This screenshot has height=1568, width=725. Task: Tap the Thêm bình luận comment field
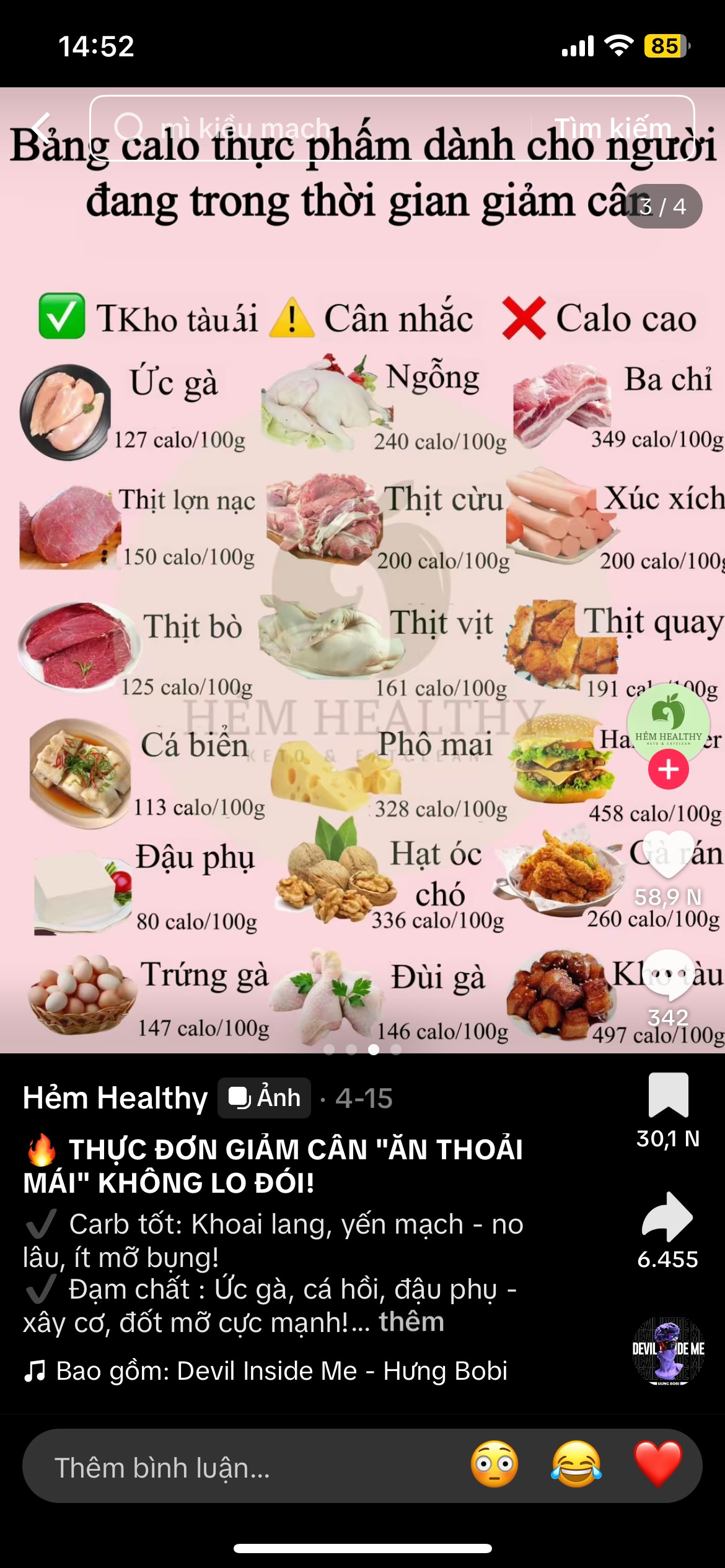click(248, 1467)
